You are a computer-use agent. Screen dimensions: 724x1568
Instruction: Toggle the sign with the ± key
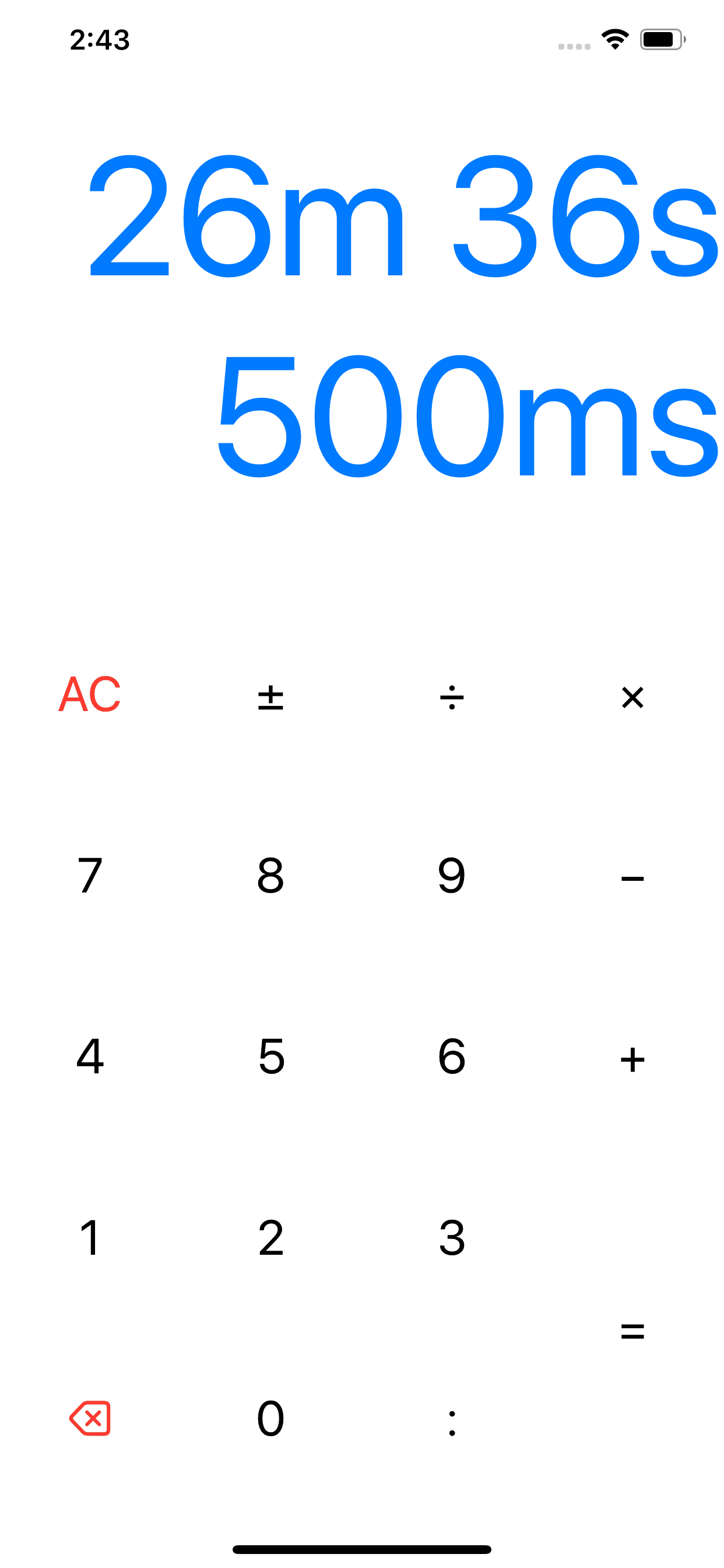[270, 696]
